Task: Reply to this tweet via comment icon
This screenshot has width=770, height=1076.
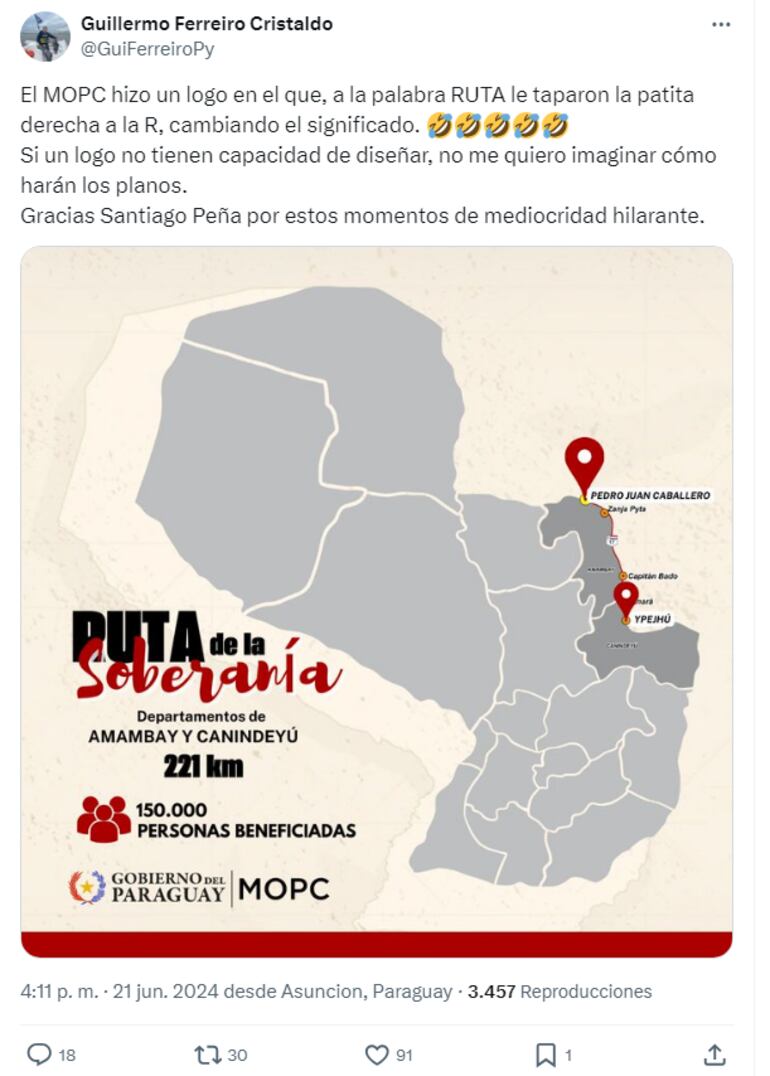Action: (39, 1054)
